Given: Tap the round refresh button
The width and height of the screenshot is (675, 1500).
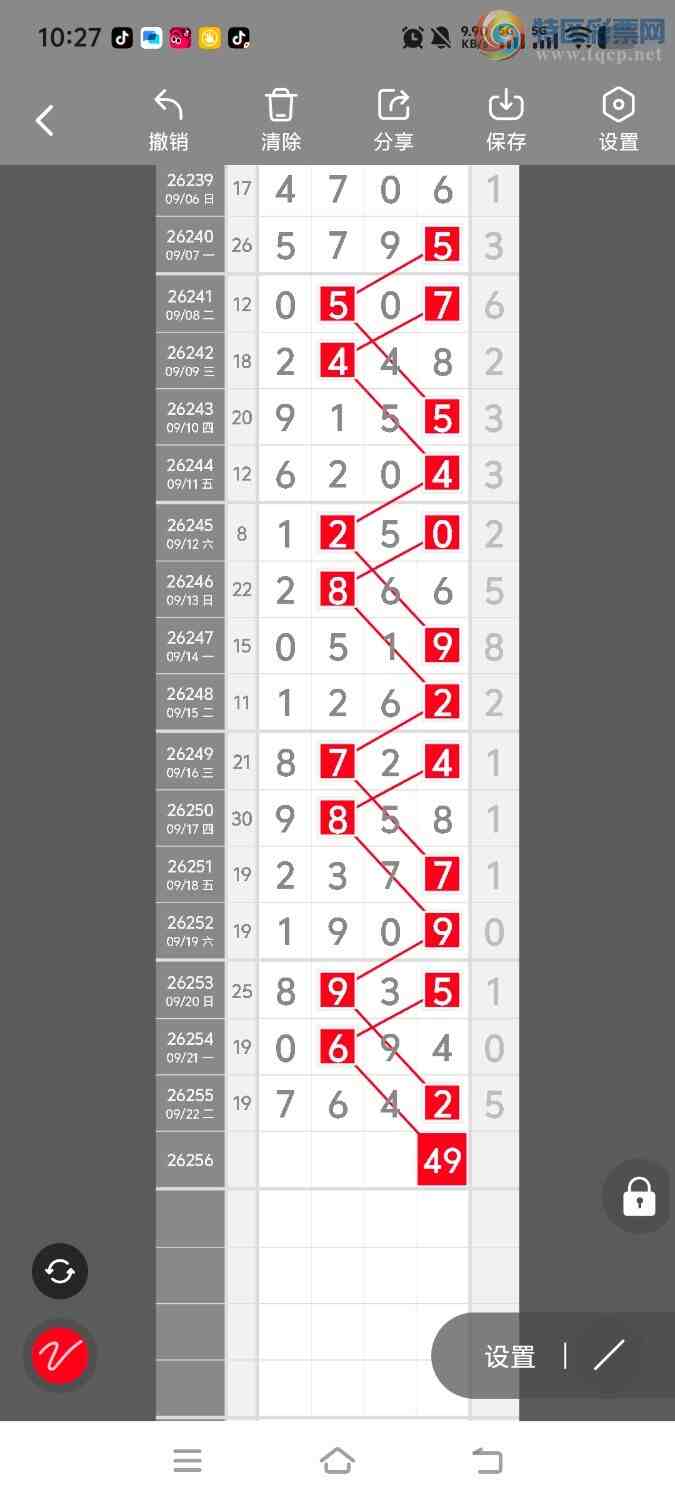Looking at the screenshot, I should coord(60,1271).
